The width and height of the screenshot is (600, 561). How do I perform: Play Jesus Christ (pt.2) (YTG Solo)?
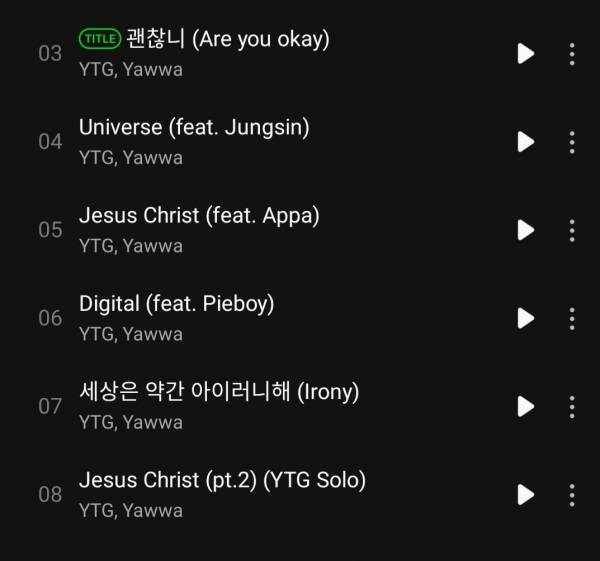tap(525, 494)
